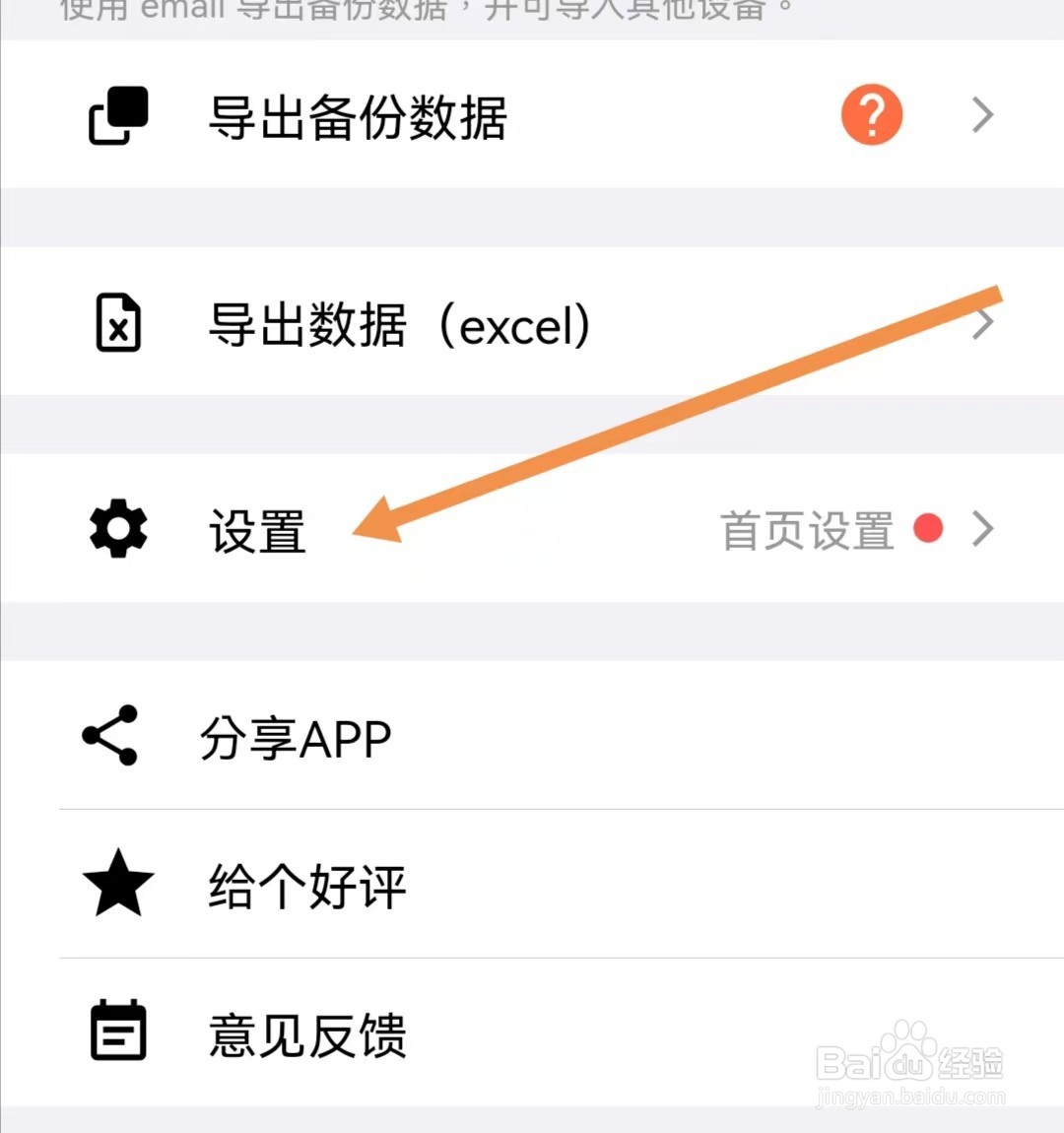1064x1133 pixels.
Task: Tap the 导出数据（excel）row label
Action: click(x=398, y=325)
